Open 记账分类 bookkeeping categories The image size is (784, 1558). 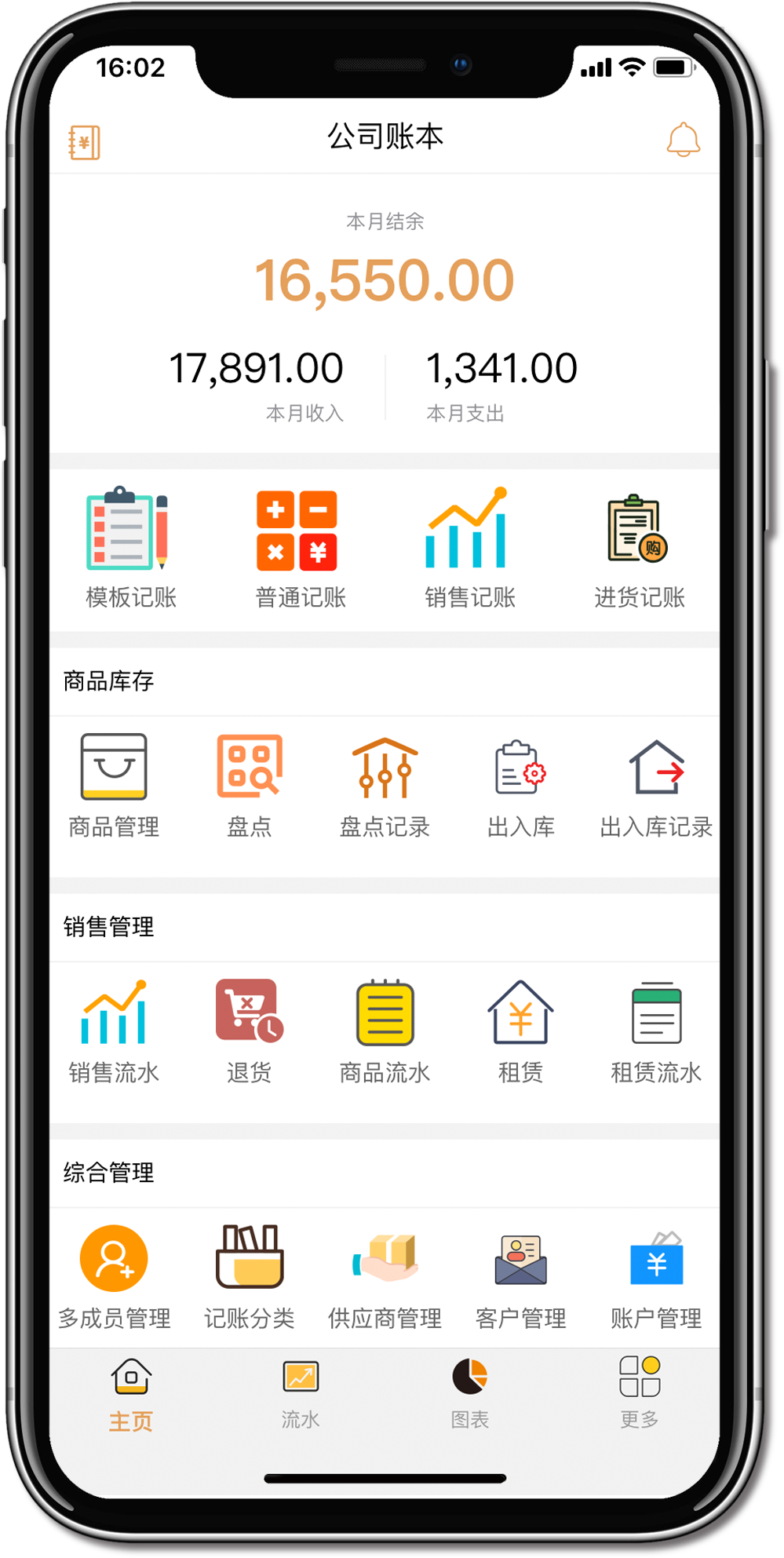[250, 1275]
